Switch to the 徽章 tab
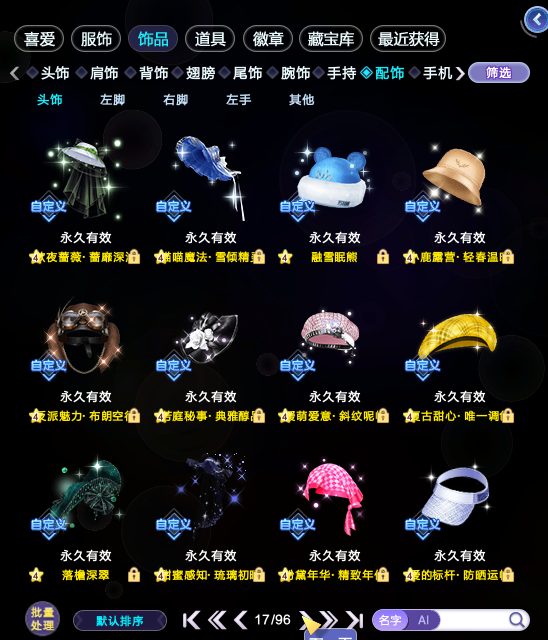The width and height of the screenshot is (548, 640). pyautogui.click(x=268, y=39)
